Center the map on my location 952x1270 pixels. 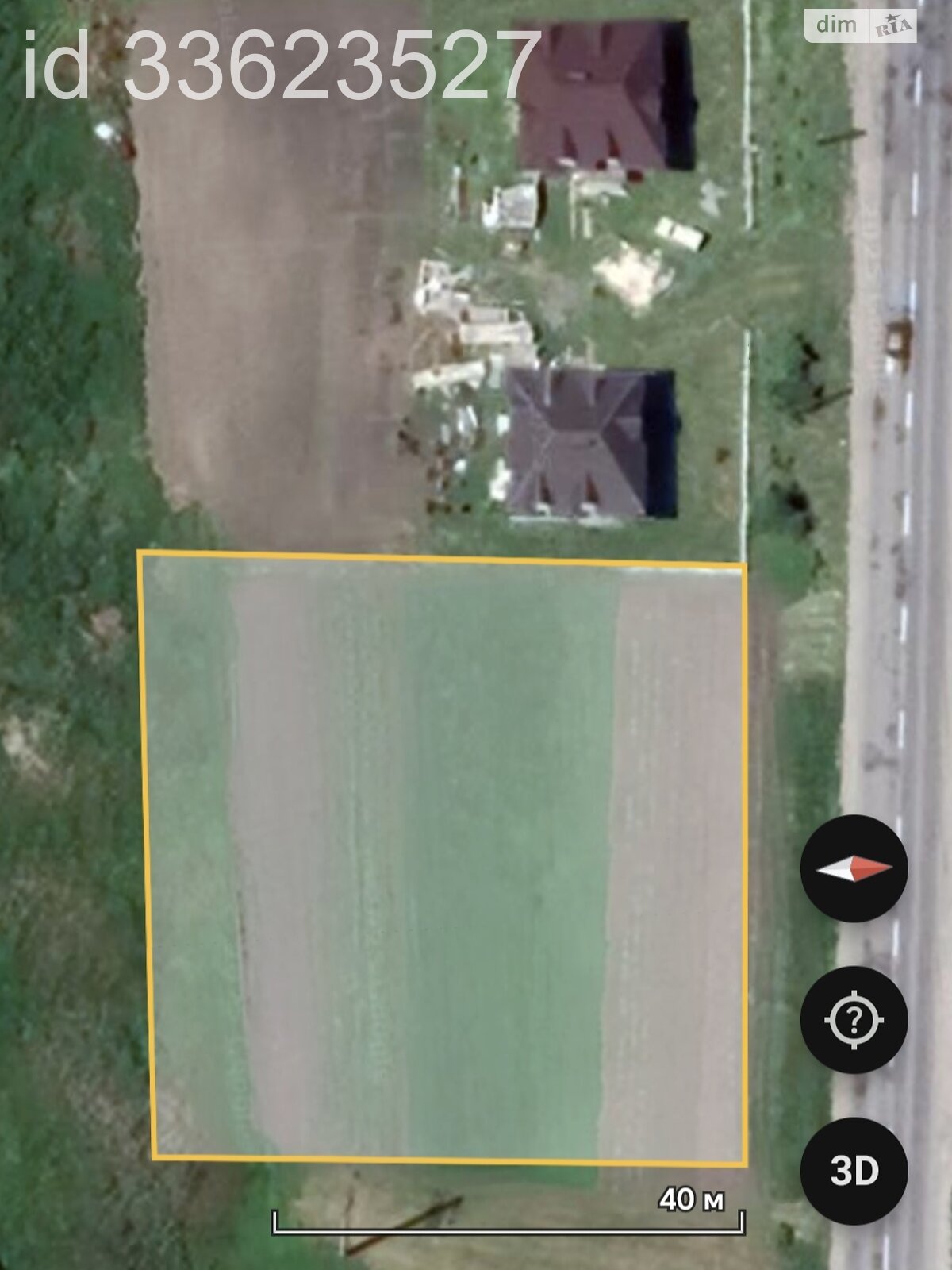click(x=854, y=1019)
